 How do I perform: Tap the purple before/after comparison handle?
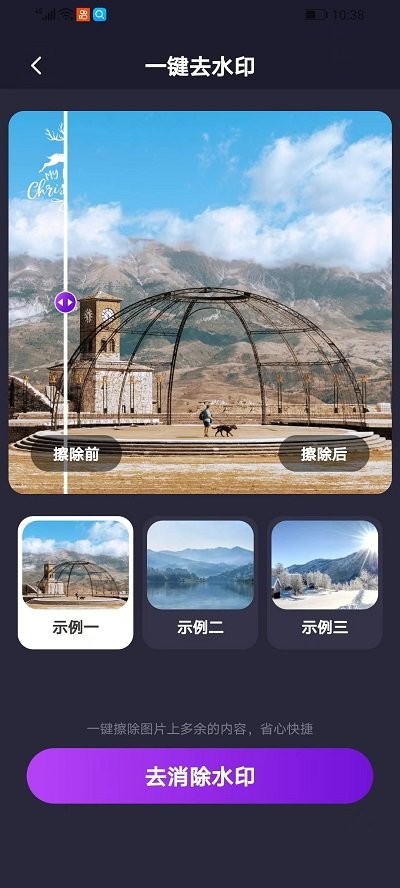point(66,302)
